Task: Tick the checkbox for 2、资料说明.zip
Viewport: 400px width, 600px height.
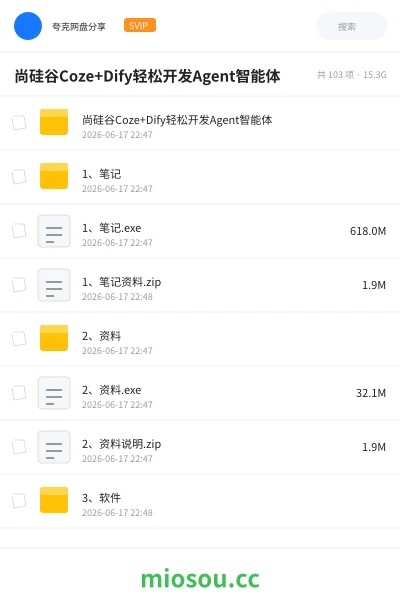Action: pyautogui.click(x=19, y=447)
